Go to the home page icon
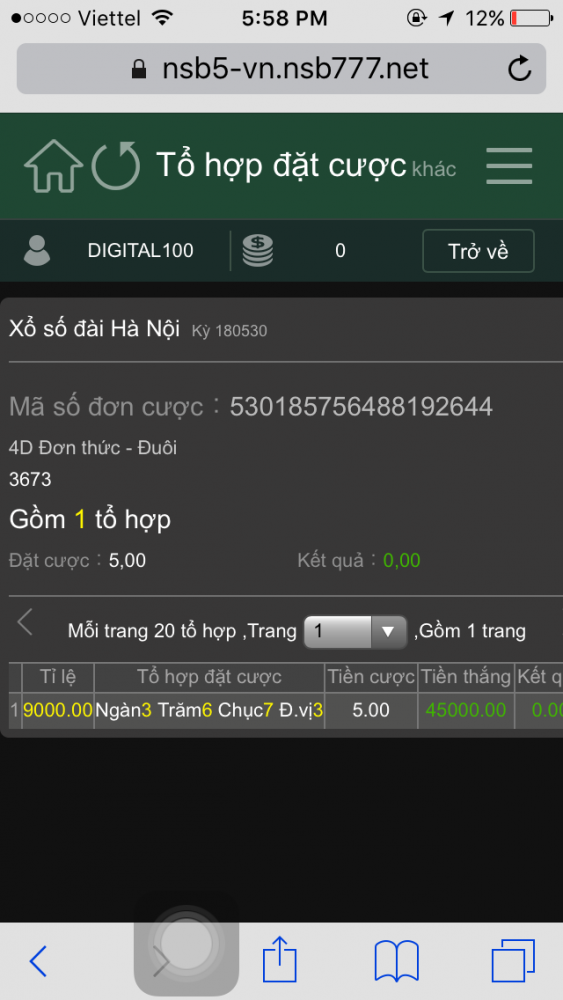The width and height of the screenshot is (563, 1000). click(54, 166)
